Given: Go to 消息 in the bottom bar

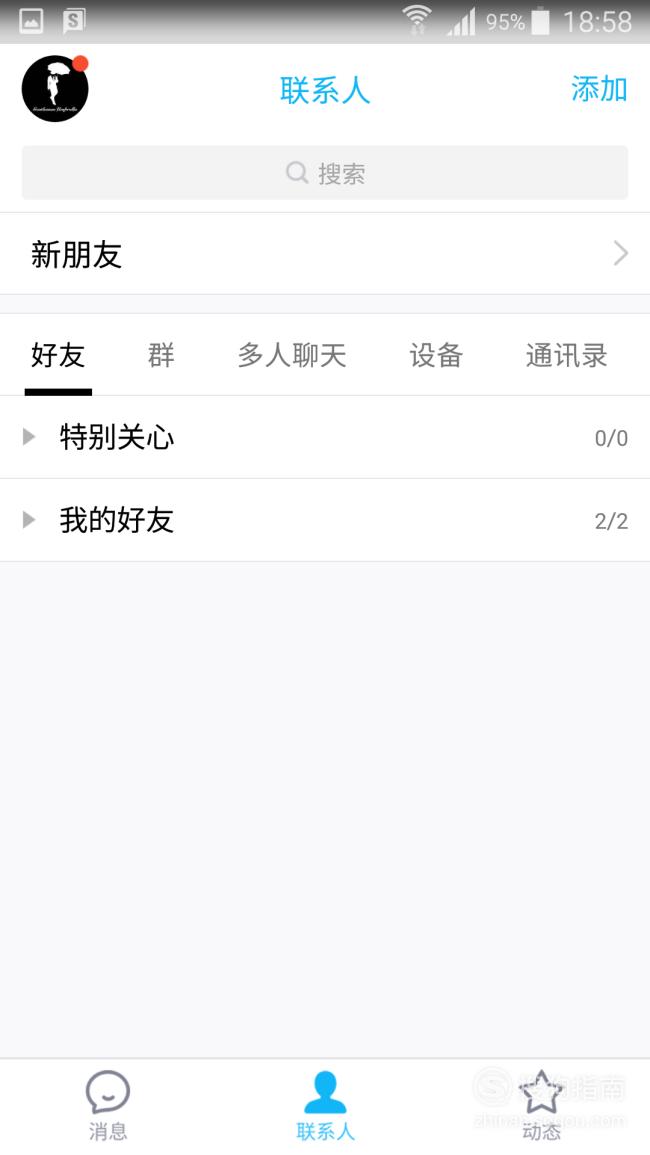Looking at the screenshot, I should pyautogui.click(x=108, y=1106).
